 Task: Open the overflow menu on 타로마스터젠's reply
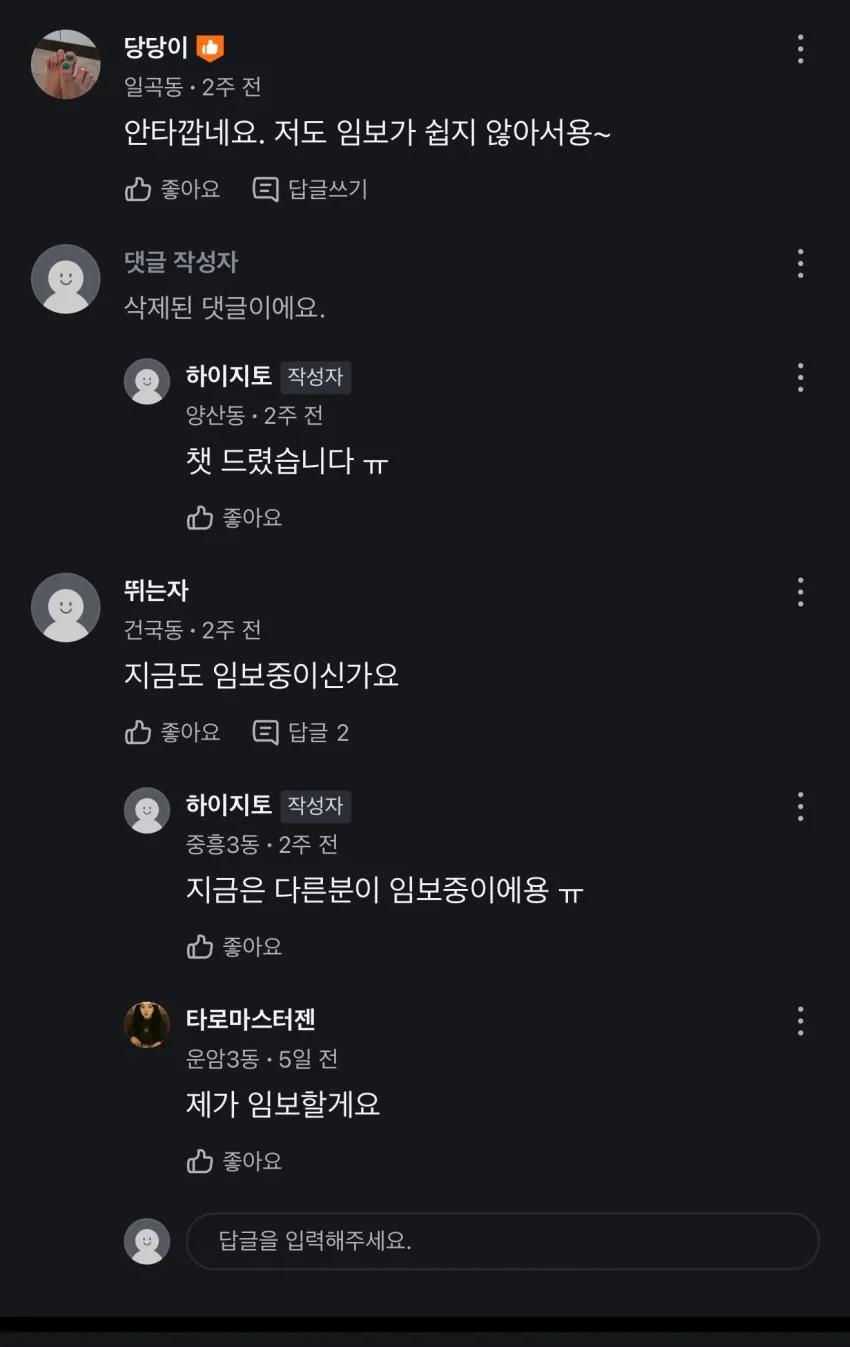tap(800, 1020)
